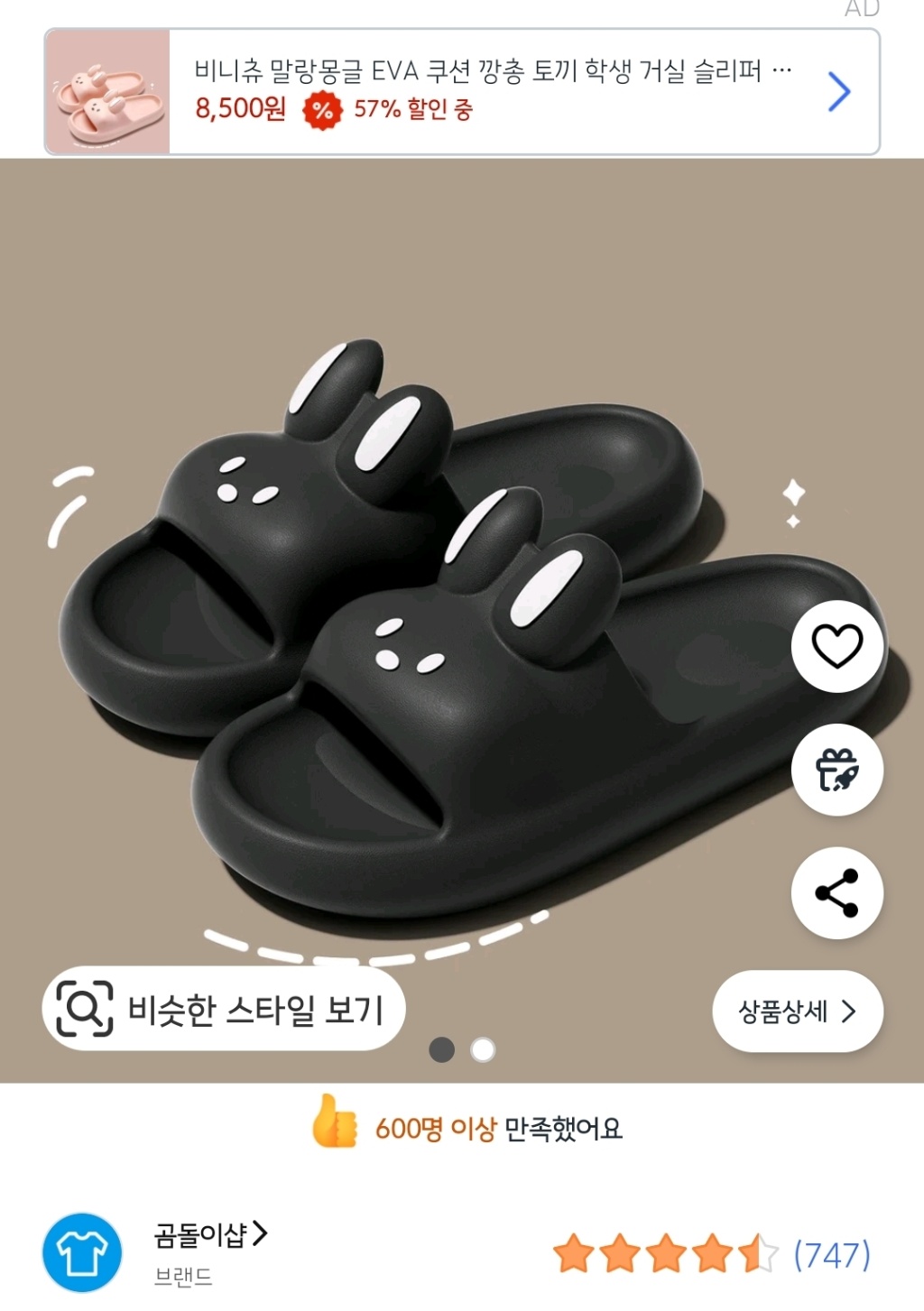Screen dimensions: 924x1311
Task: View the 747 product reviews
Action: (831, 1254)
